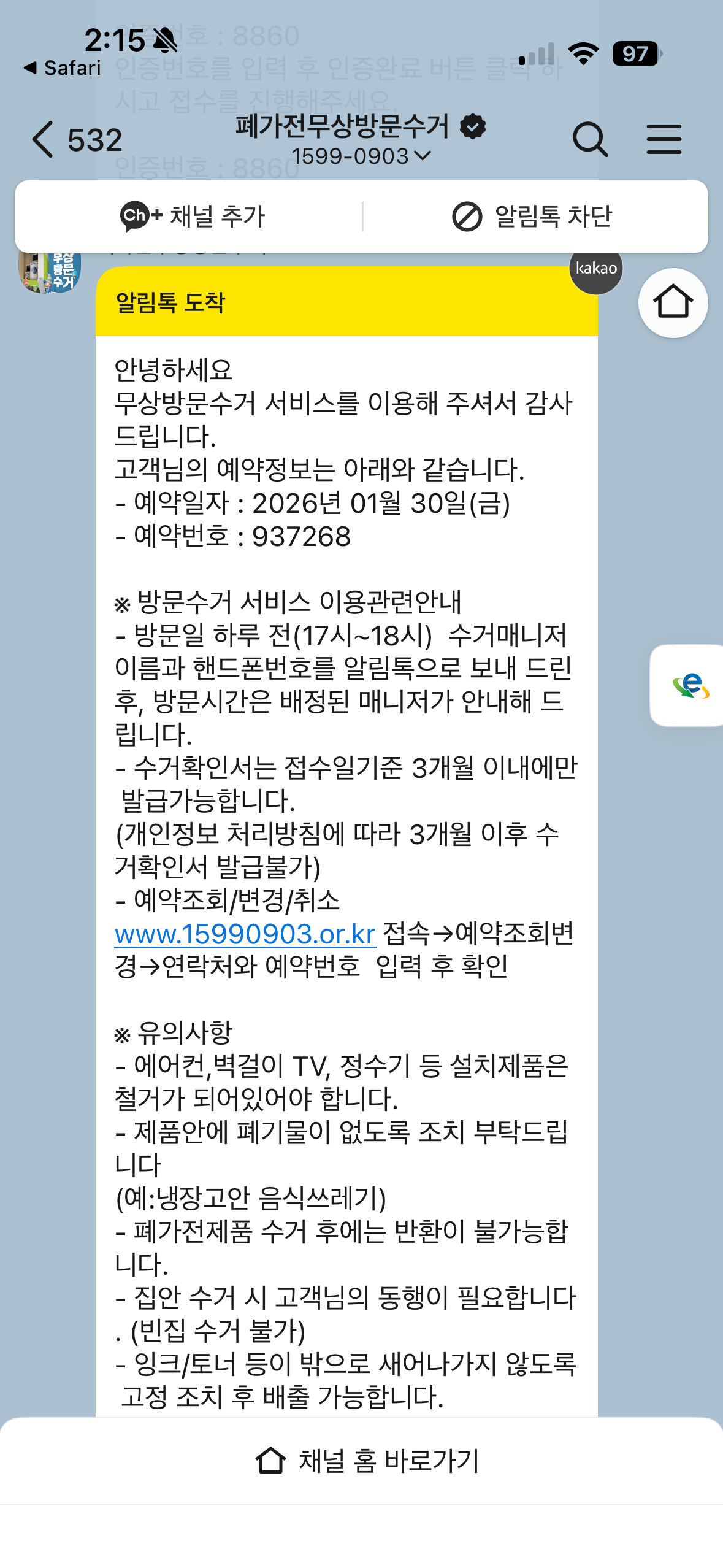
Task: Expand the 1599-0903 channel title dropdown
Action: click(x=361, y=156)
